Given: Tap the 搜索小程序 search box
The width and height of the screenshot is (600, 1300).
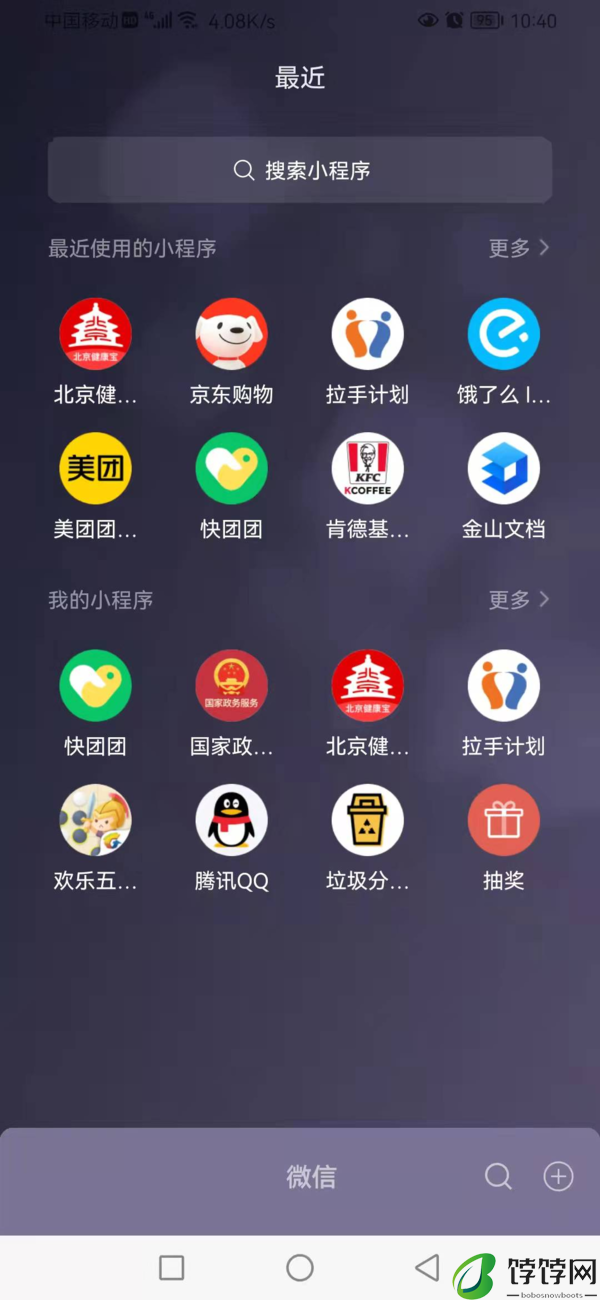Looking at the screenshot, I should coord(300,170).
